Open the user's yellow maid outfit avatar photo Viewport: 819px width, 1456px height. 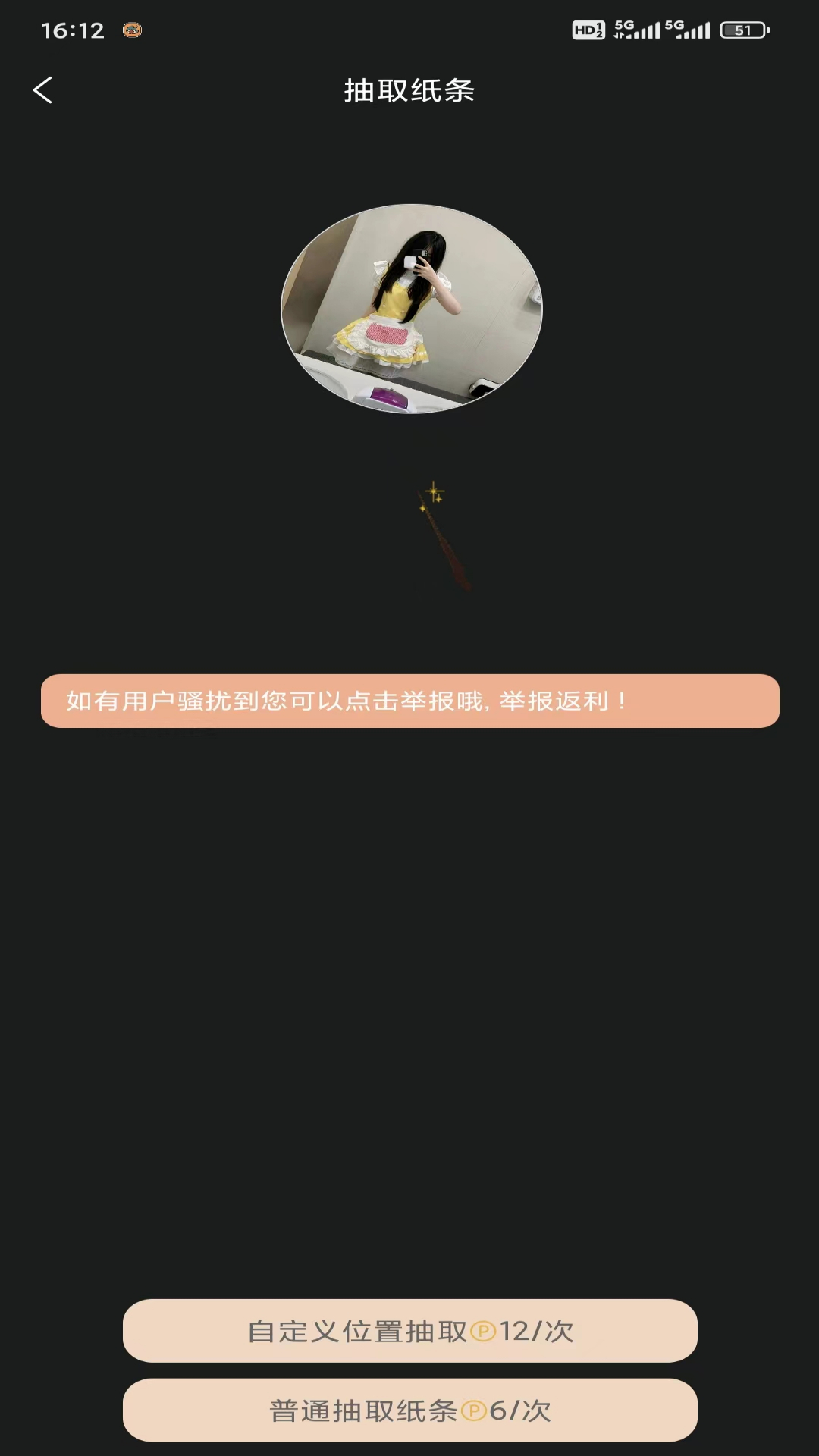coord(412,306)
